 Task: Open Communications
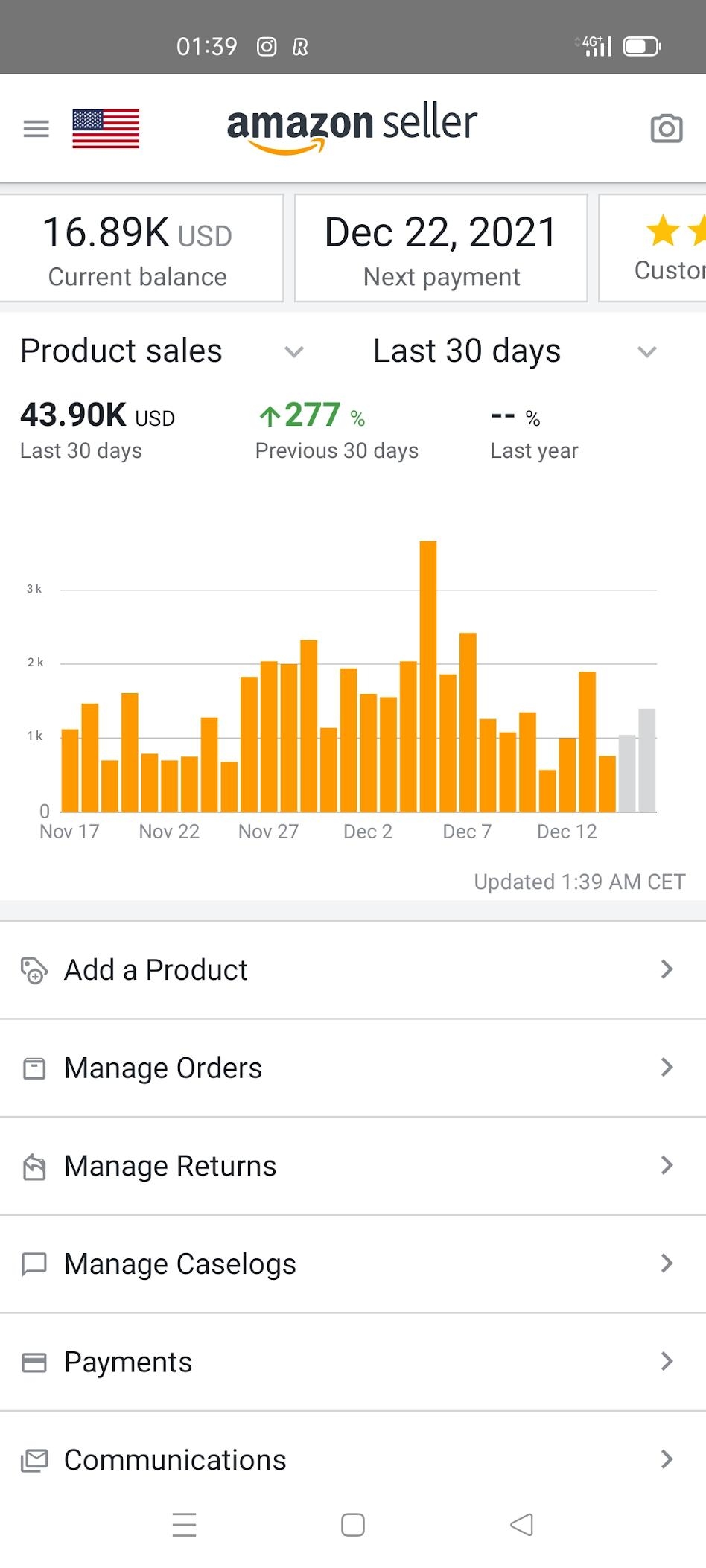coord(353,1459)
